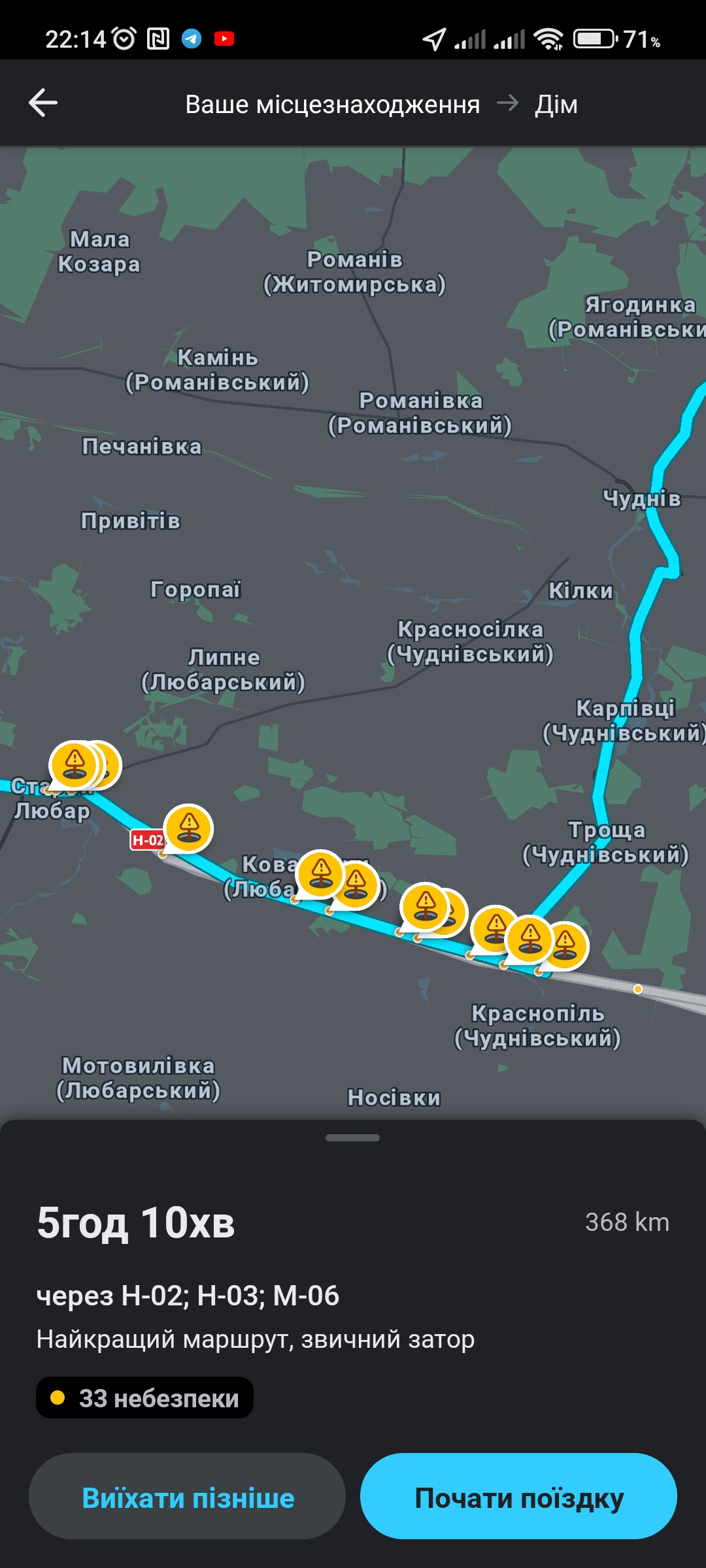Open the route card via H-02; H-03; M-06
Image resolution: width=706 pixels, height=1568 pixels.
[x=188, y=1295]
